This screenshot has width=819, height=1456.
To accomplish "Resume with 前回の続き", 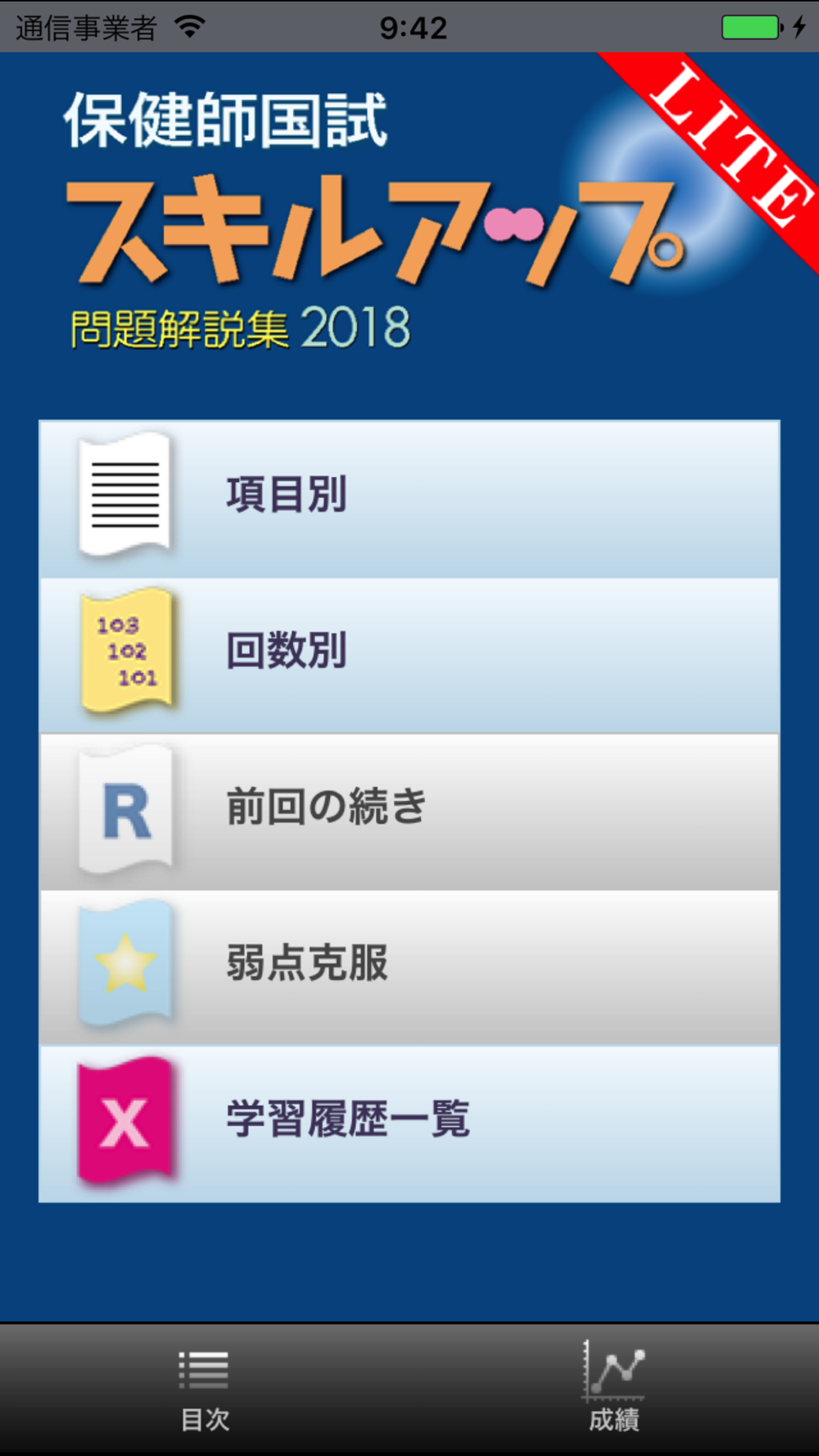I will (409, 812).
